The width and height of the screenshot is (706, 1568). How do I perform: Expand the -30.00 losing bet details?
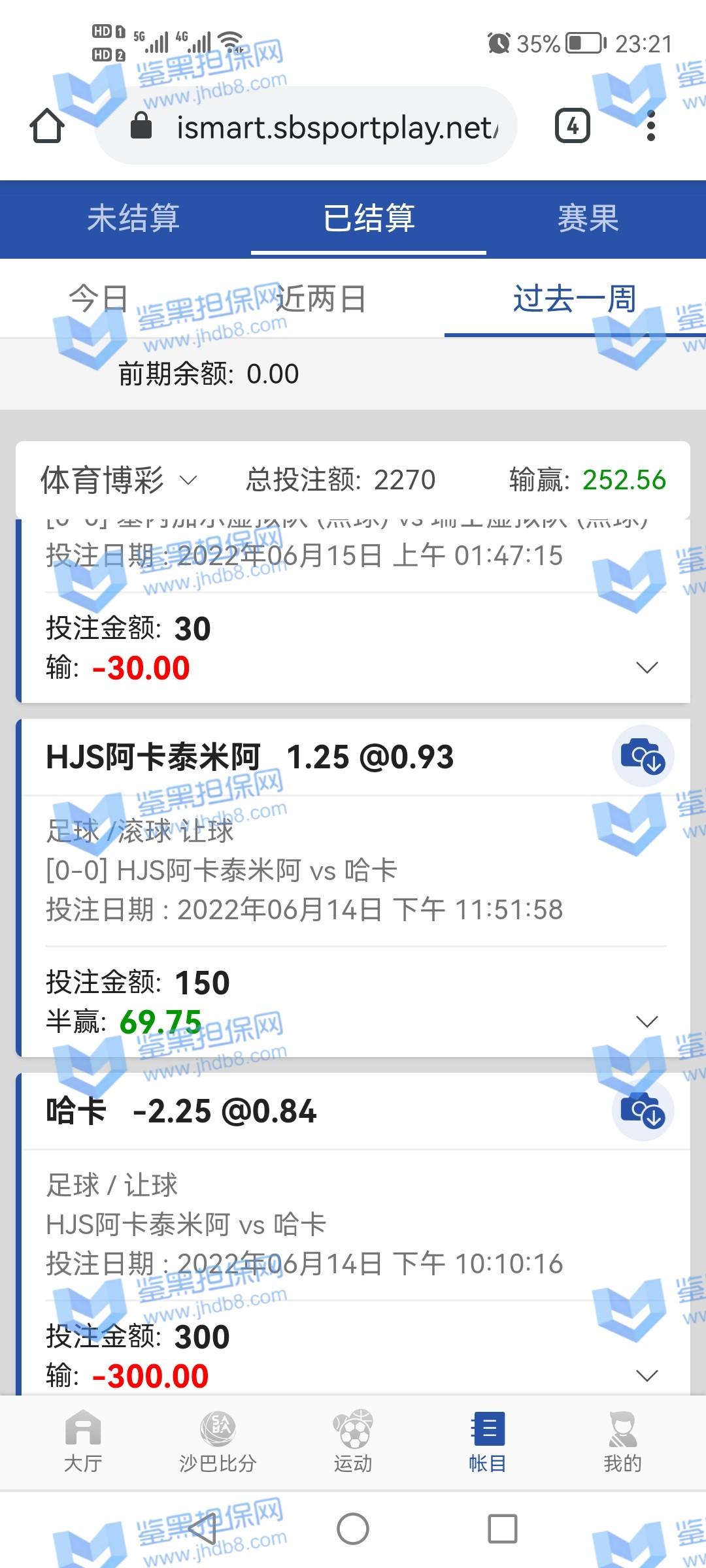point(647,667)
